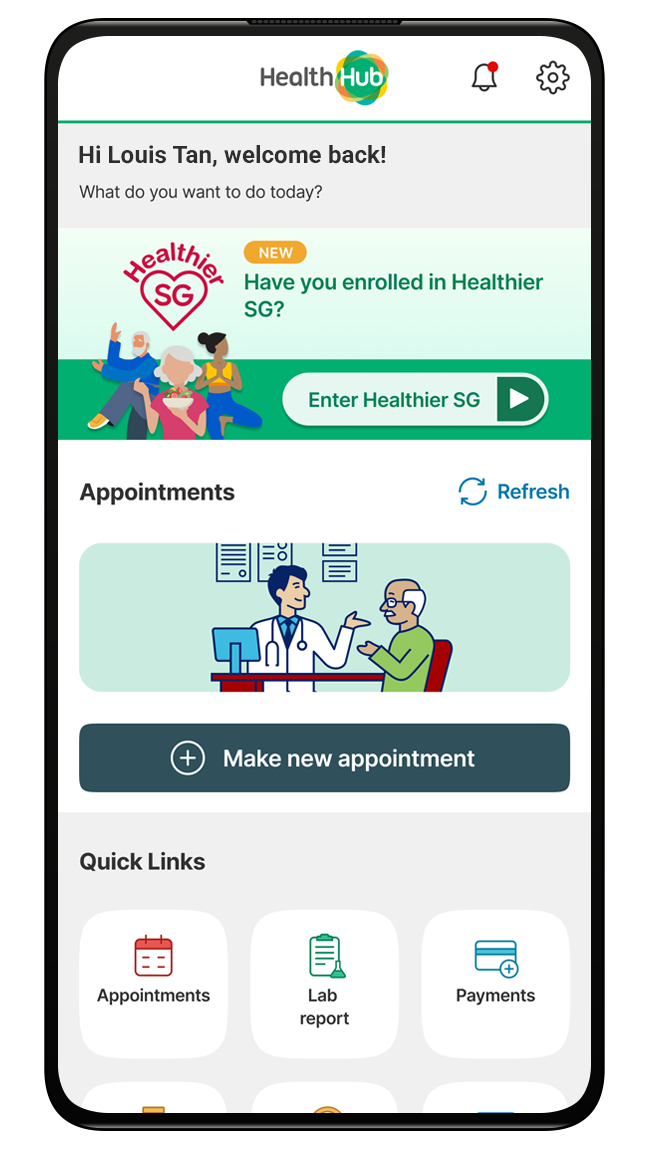Refresh the appointments list
650x1150 pixels.
[x=514, y=492]
